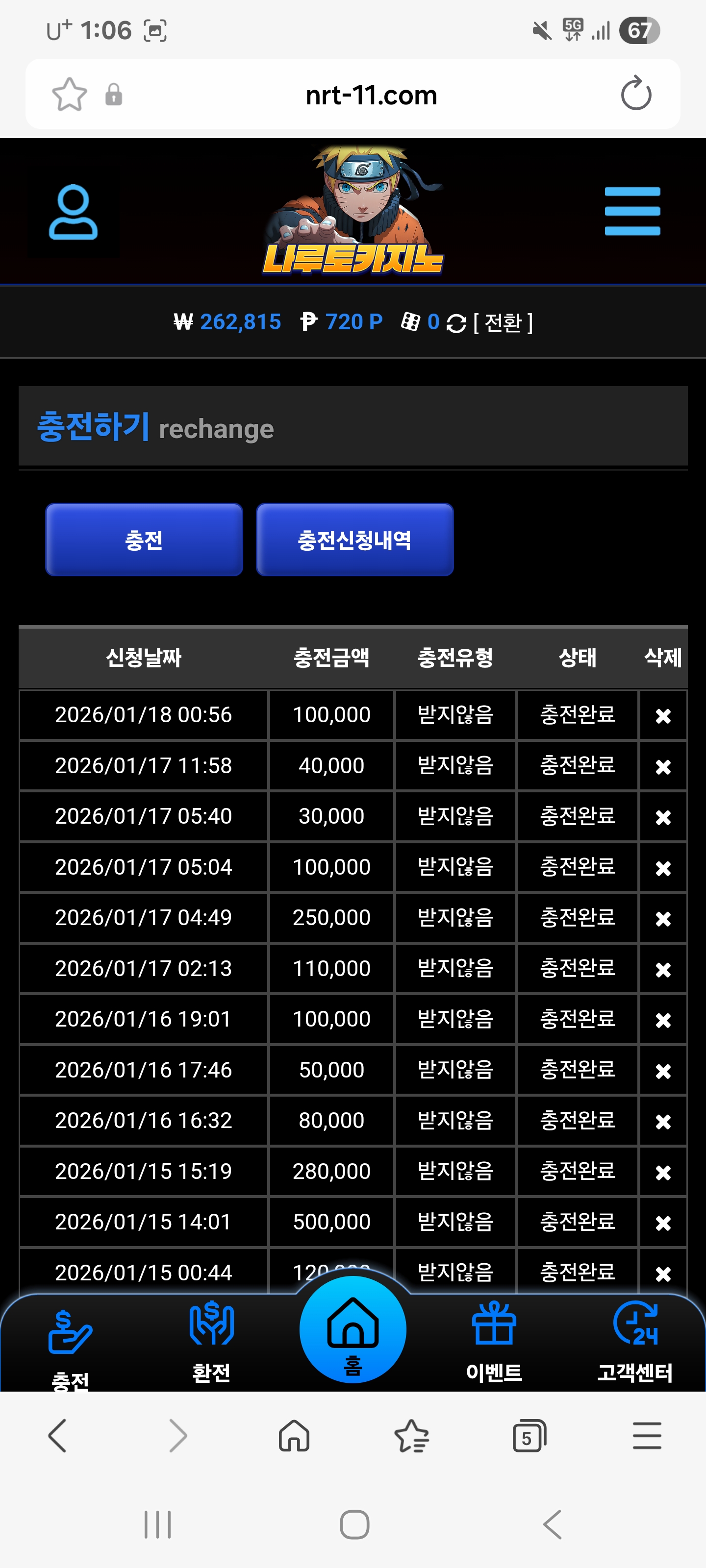Select the 충전 button
Viewport: 706px width, 1568px height.
click(144, 540)
